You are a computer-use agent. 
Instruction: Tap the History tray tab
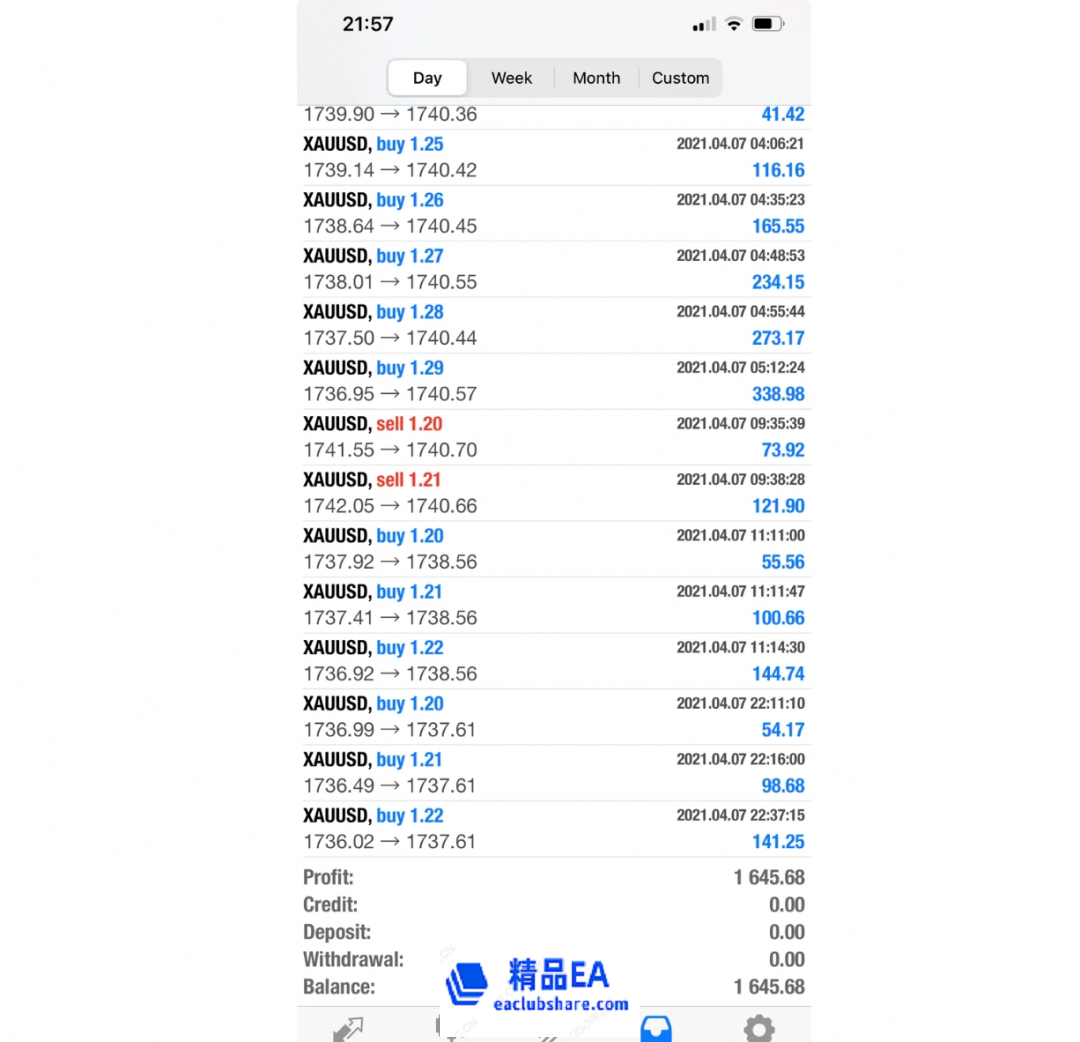(x=656, y=1028)
